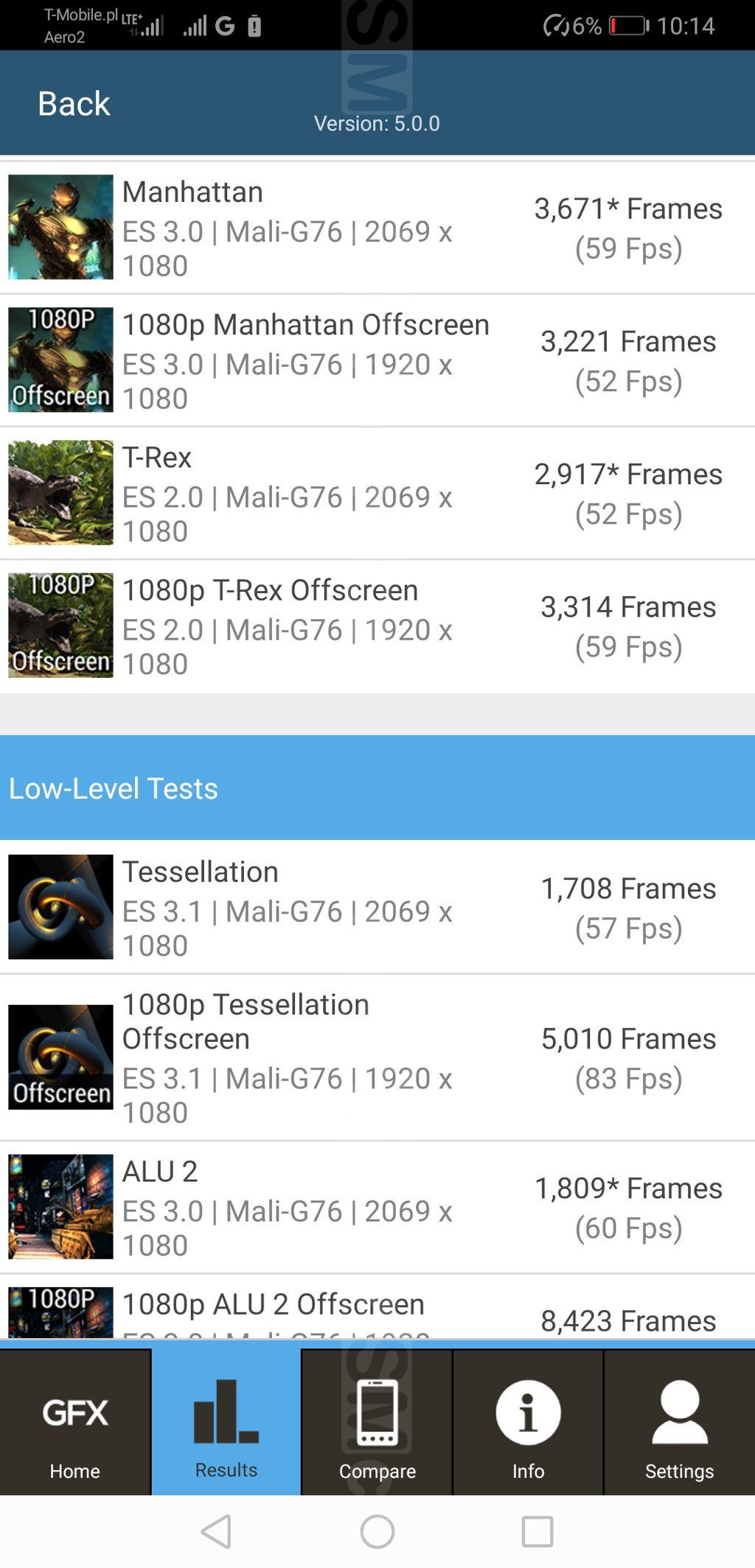This screenshot has width=755, height=1568.
Task: View the ALU 2 result details
Action: [x=377, y=1207]
